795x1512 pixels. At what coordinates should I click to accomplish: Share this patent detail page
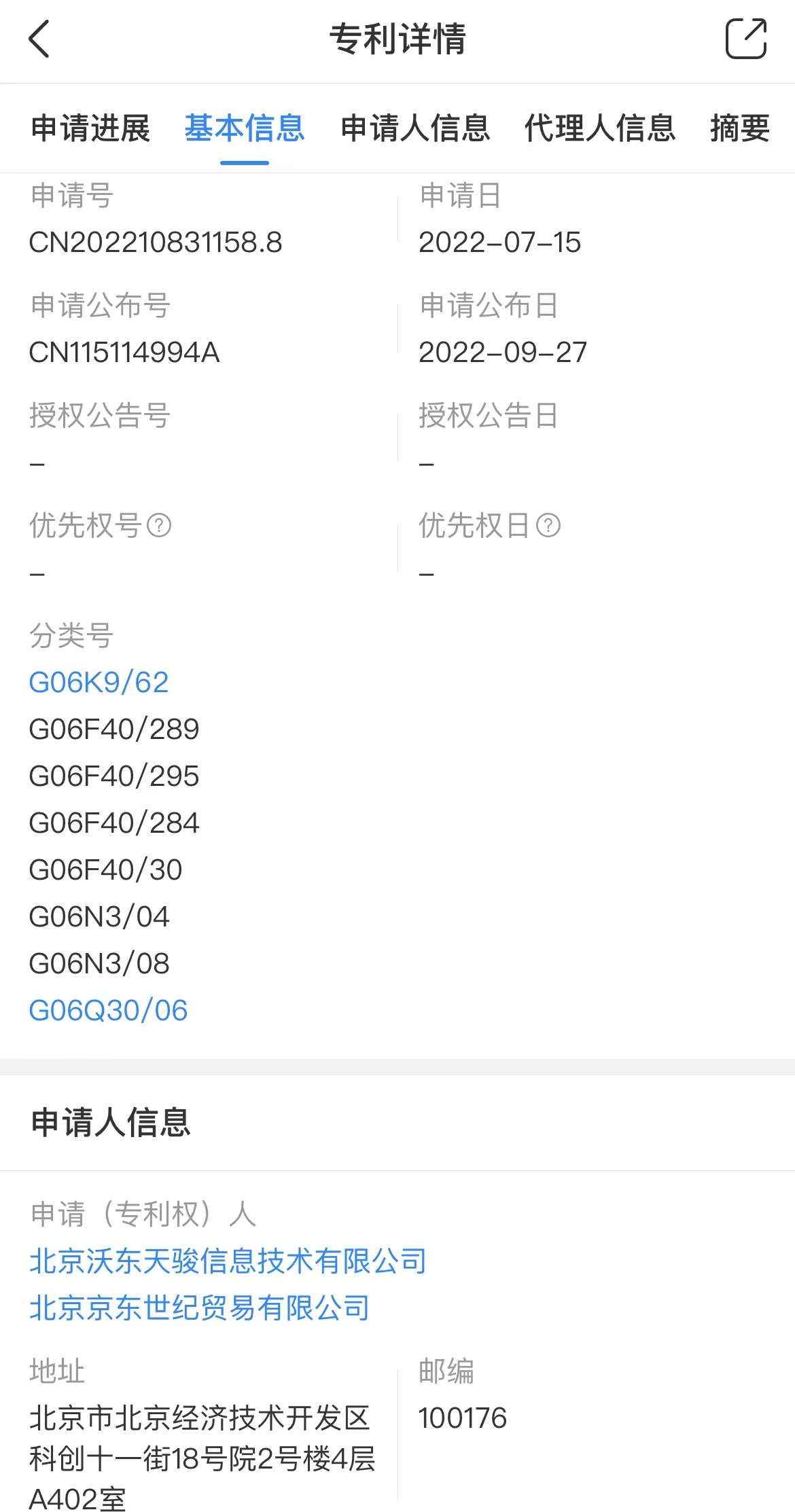coord(745,39)
